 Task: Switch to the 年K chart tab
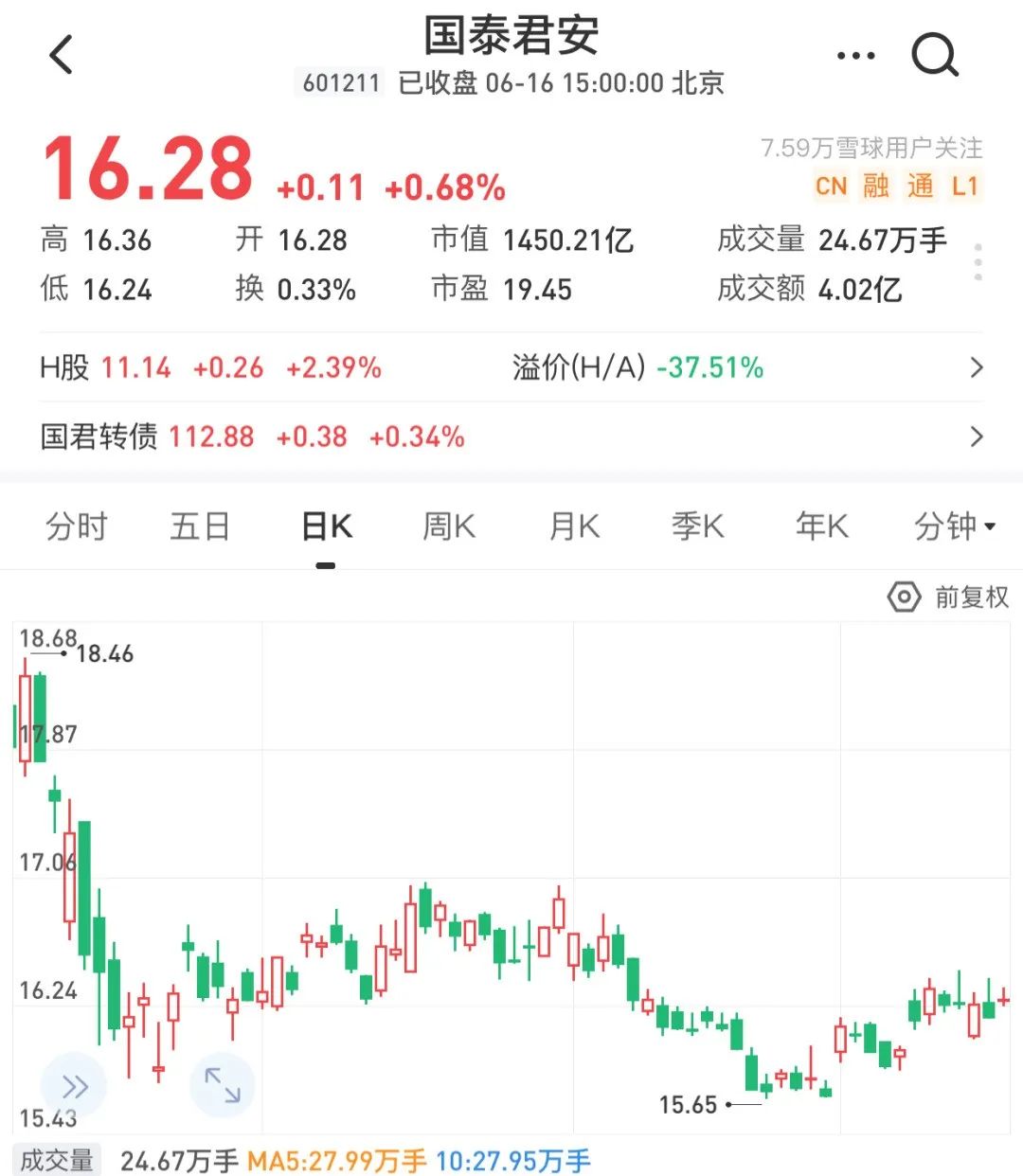821,526
